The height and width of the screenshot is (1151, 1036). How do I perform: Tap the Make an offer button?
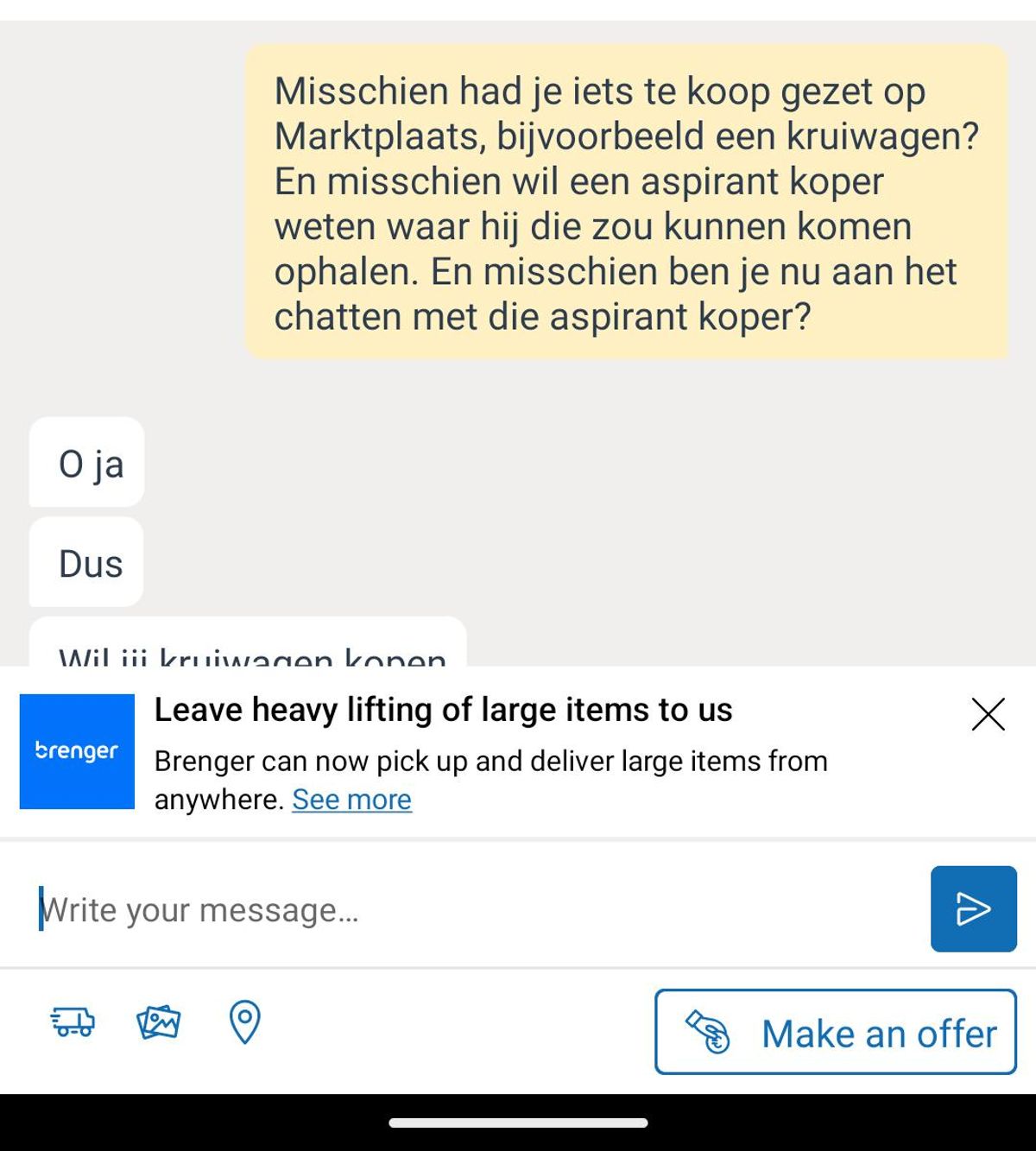click(x=835, y=1032)
